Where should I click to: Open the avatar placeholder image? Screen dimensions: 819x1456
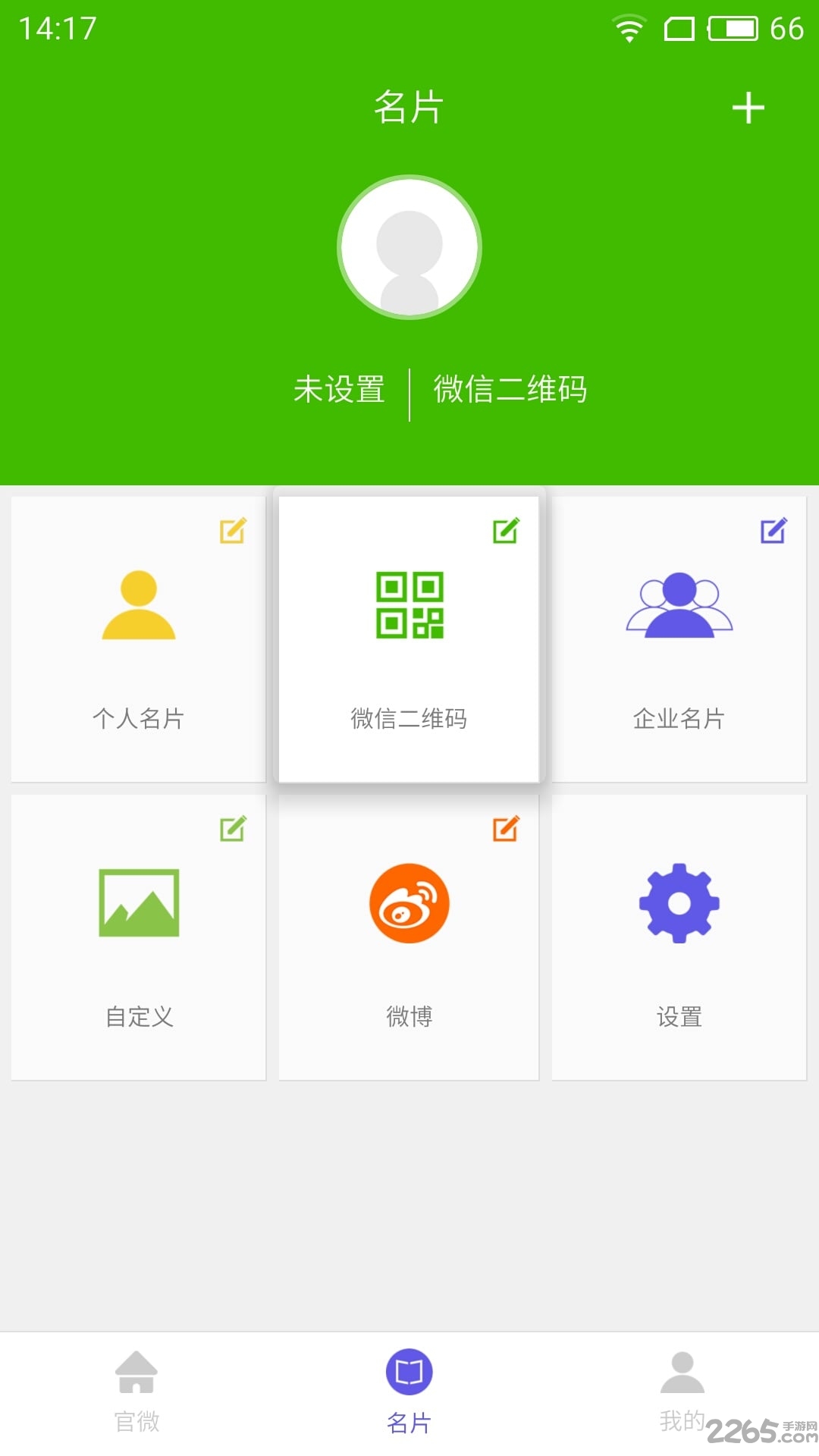pos(409,246)
